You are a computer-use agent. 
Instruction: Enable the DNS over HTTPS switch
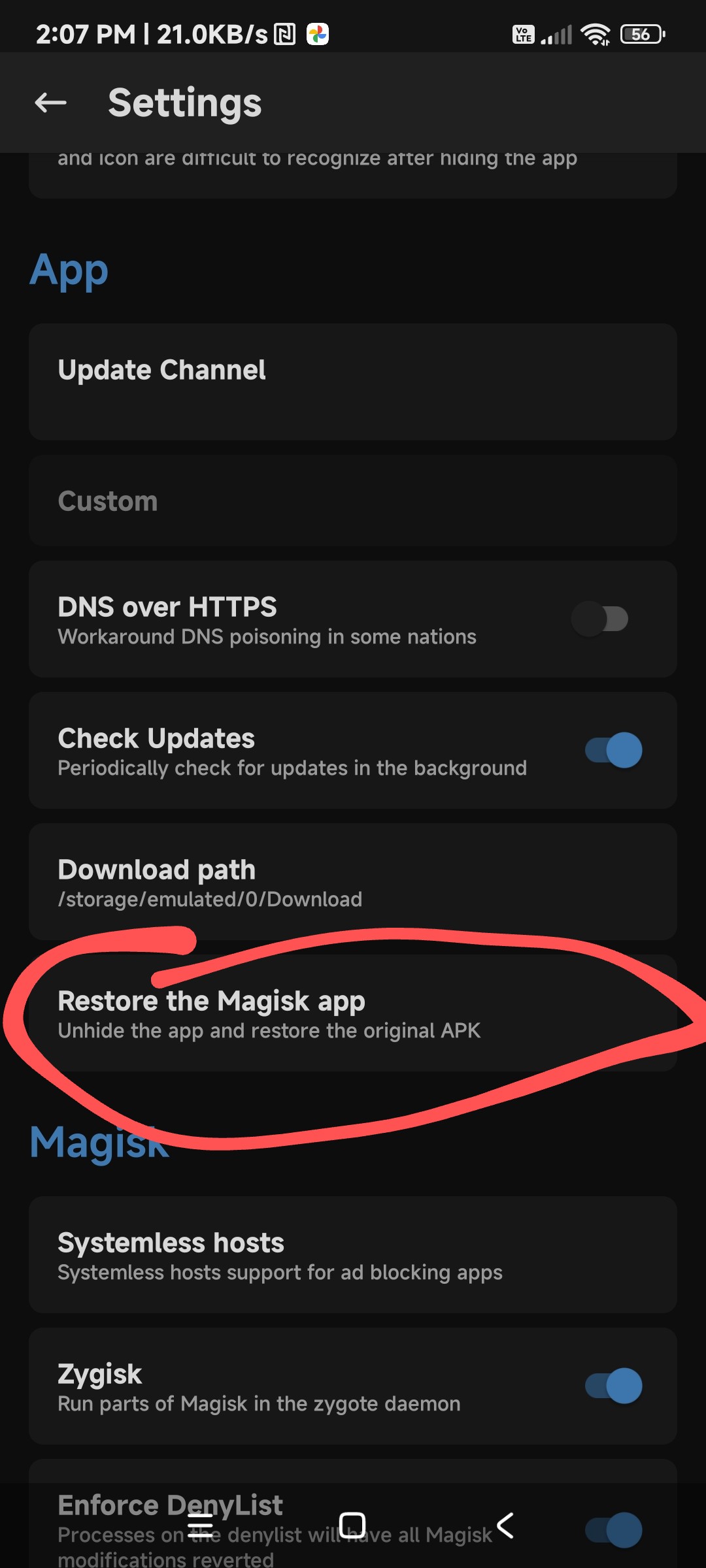(x=599, y=619)
